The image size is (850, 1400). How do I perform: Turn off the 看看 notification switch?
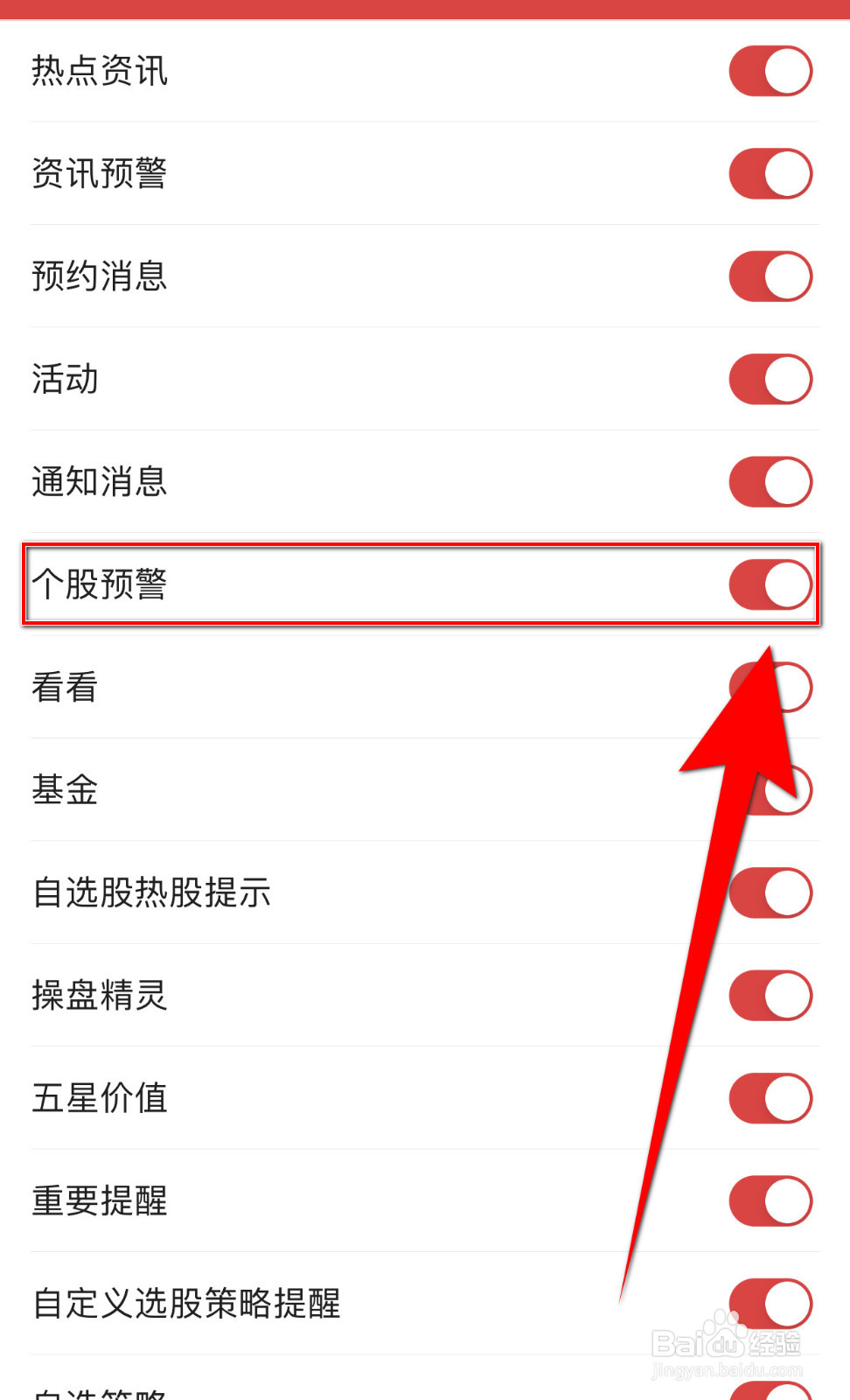tap(770, 687)
